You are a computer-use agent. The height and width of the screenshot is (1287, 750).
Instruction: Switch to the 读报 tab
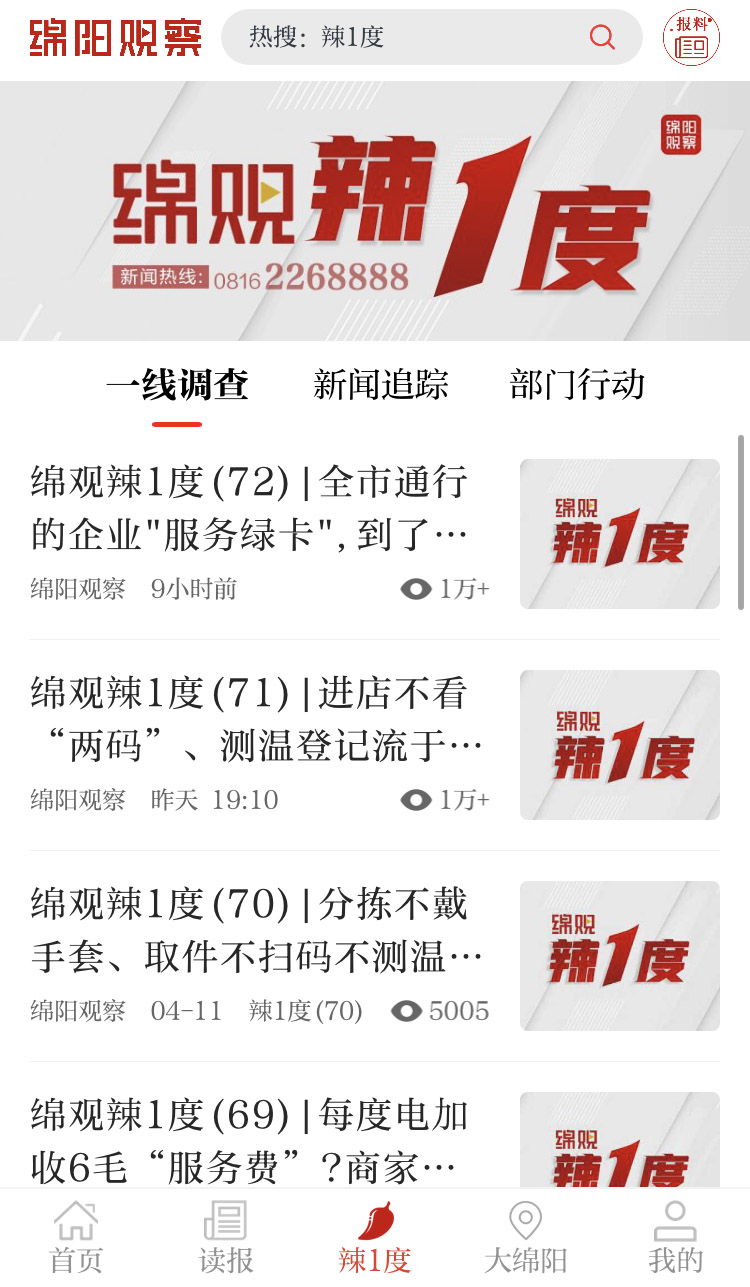(x=225, y=1238)
